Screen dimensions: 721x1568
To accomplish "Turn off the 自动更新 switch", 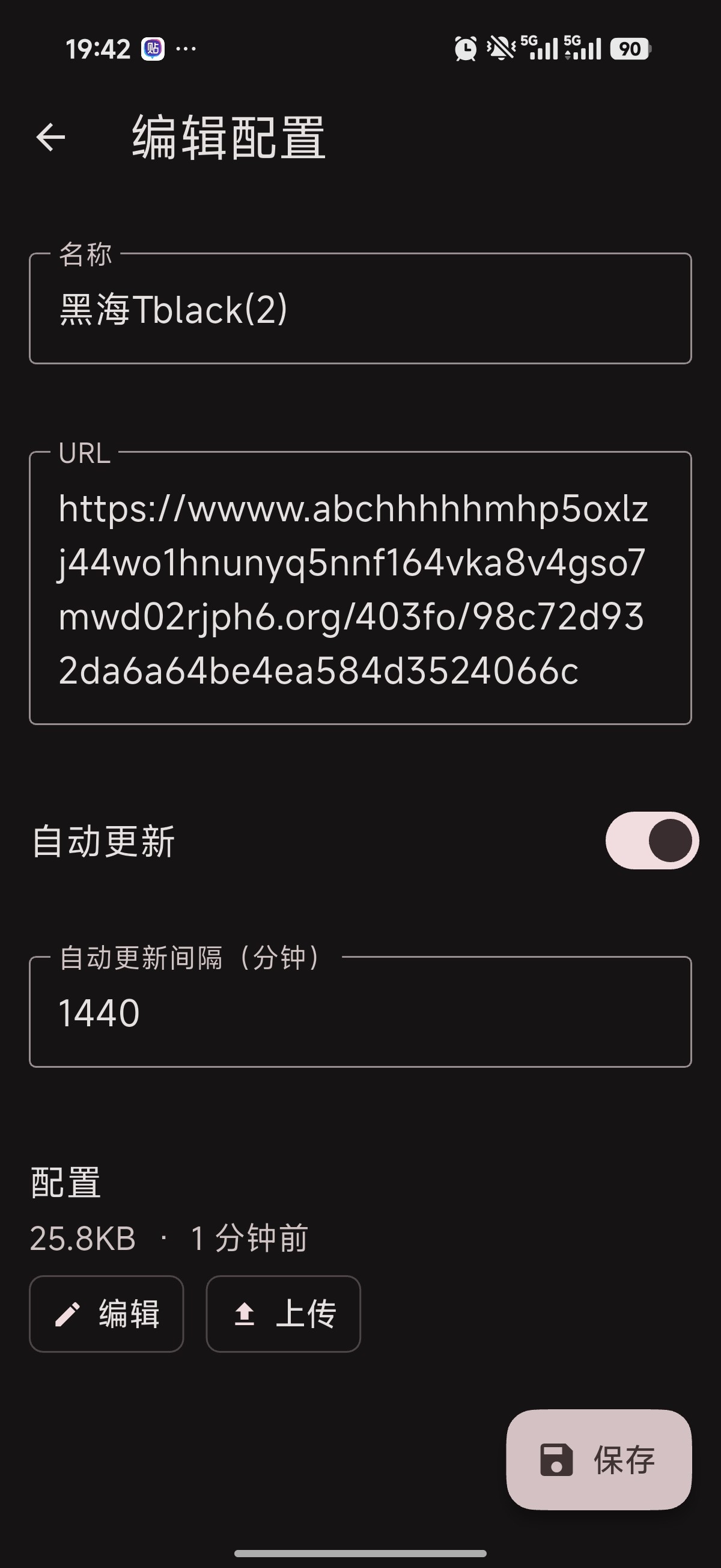I will (652, 841).
